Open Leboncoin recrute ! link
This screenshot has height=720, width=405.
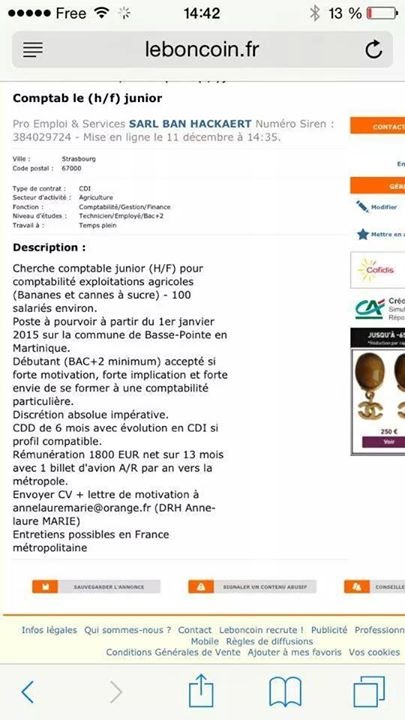pyautogui.click(x=261, y=630)
